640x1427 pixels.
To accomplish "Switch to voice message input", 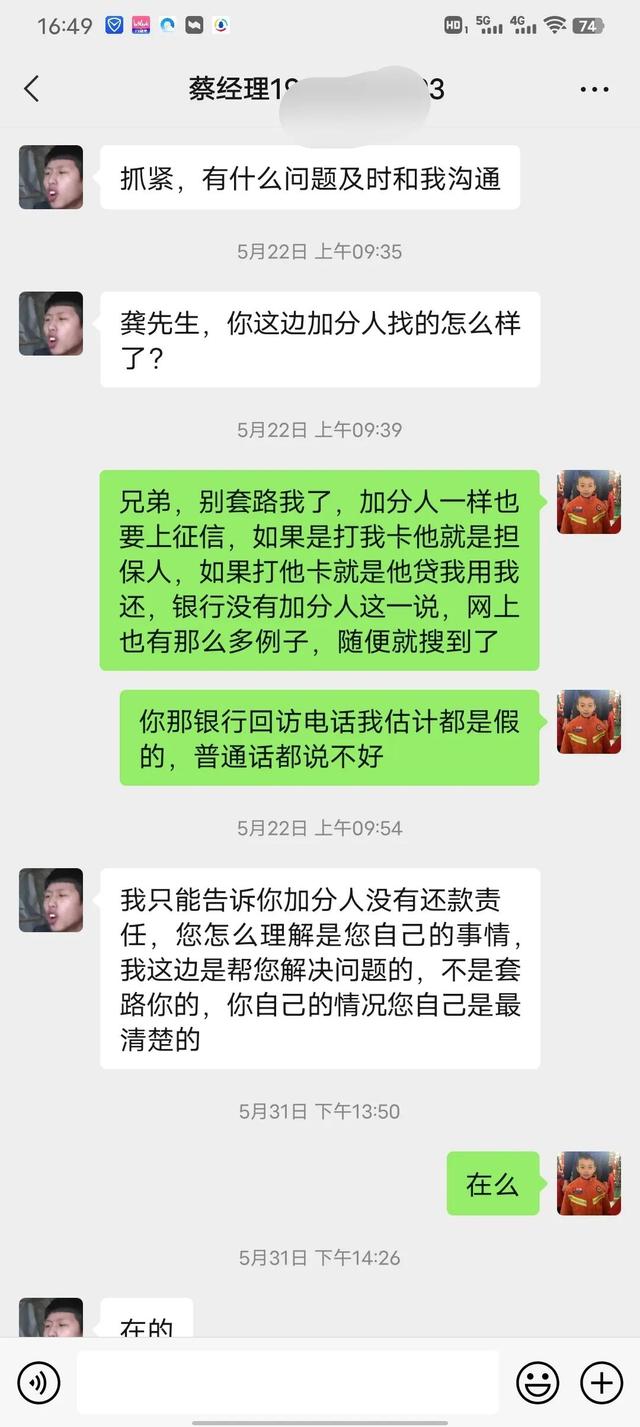I will click(x=39, y=1383).
